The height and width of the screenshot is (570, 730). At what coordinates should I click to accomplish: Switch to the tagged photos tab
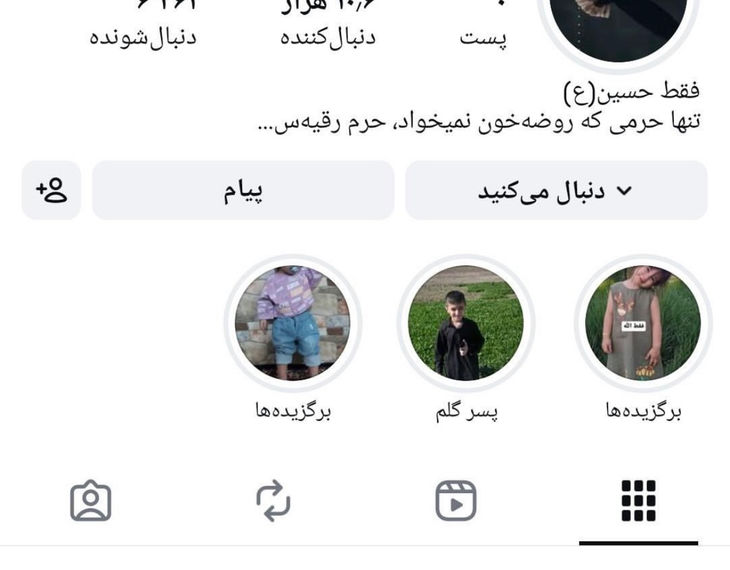91,500
